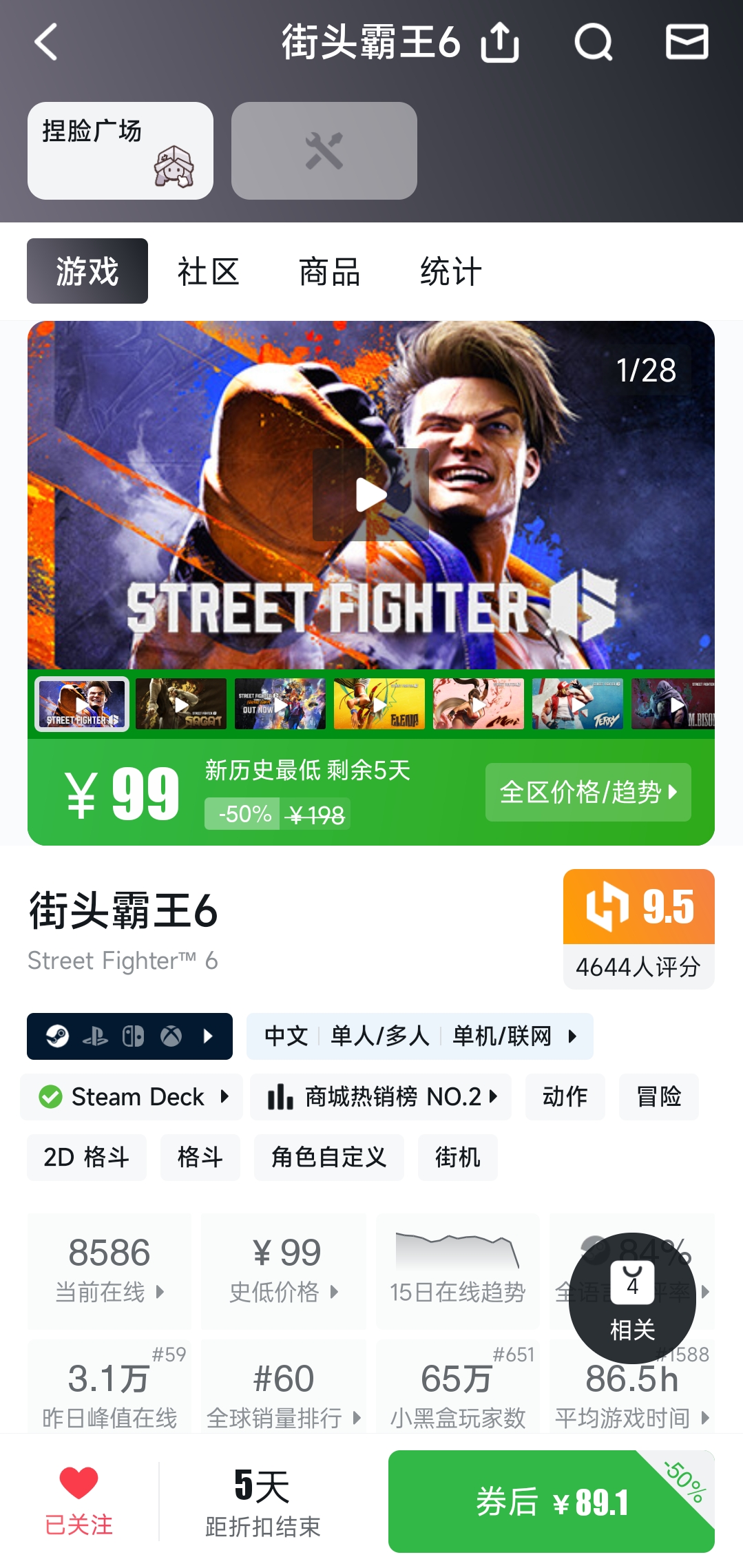Open the messages mailbox icon

[687, 42]
